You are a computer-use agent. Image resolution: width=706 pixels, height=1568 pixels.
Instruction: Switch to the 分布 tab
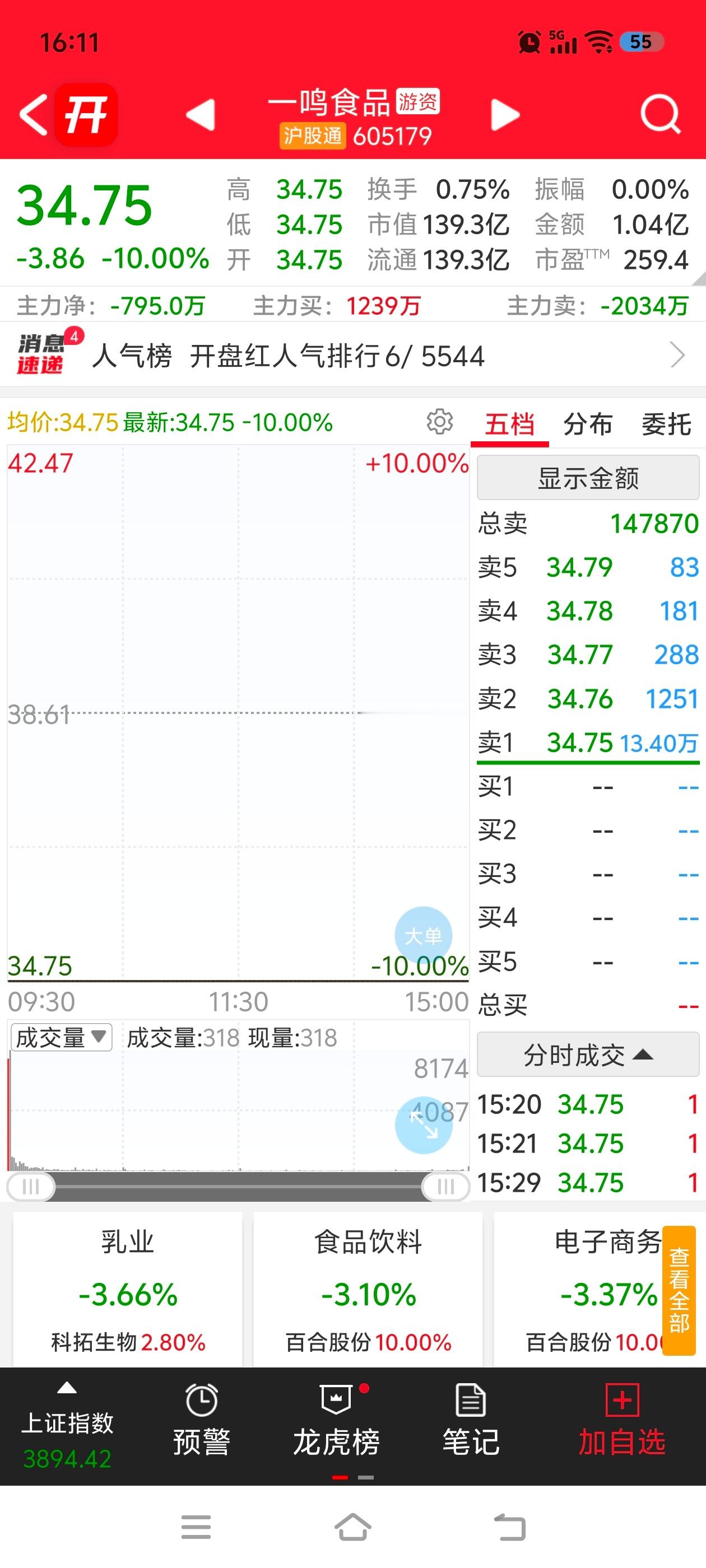click(588, 424)
